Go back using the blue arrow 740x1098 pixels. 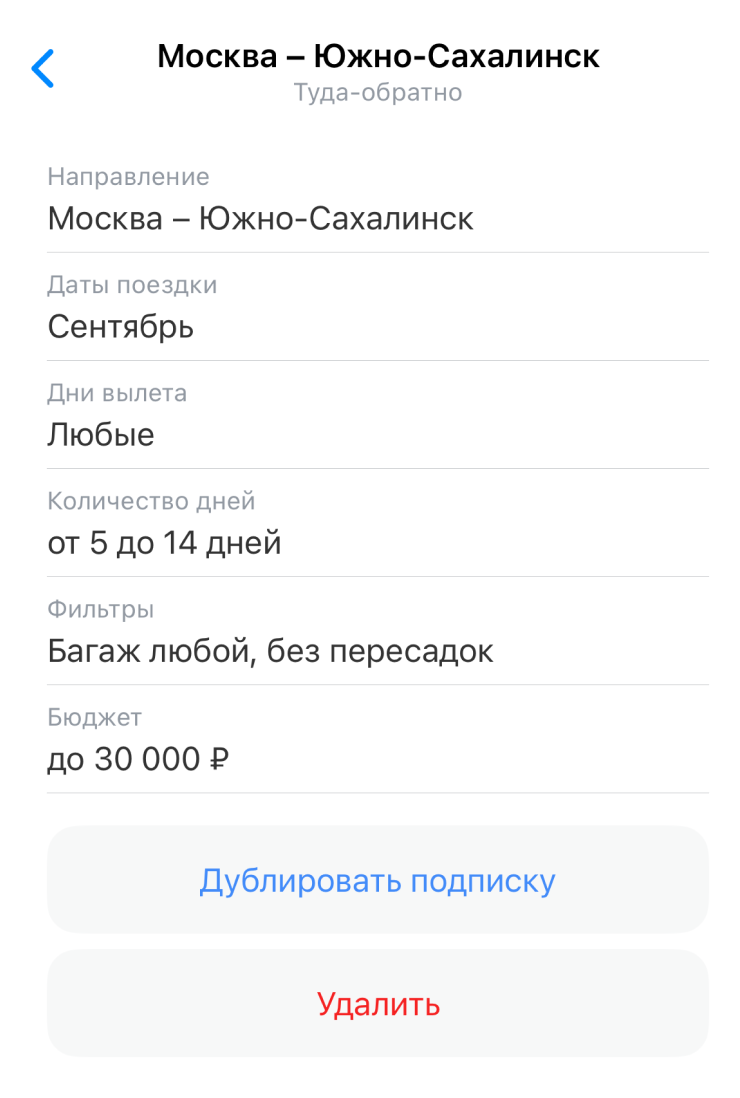[x=42, y=68]
